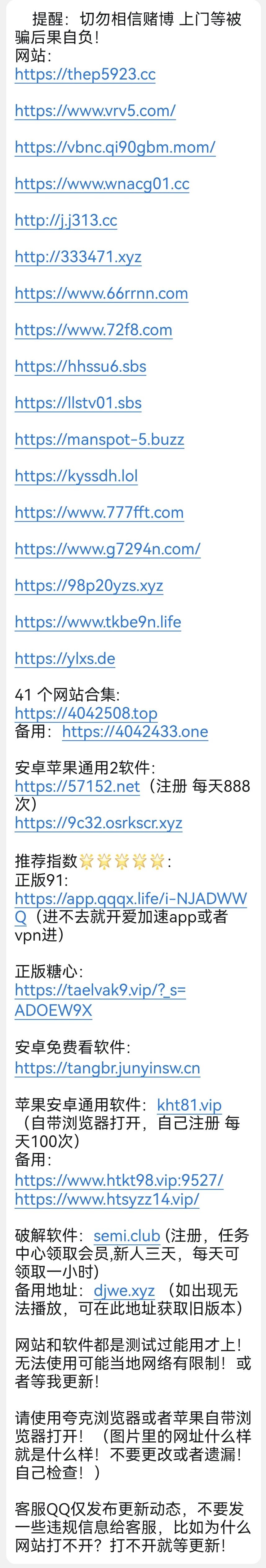Image resolution: width=266 pixels, height=1568 pixels.
Task: Open the https://www.66rrnn.com link
Action: point(101,294)
